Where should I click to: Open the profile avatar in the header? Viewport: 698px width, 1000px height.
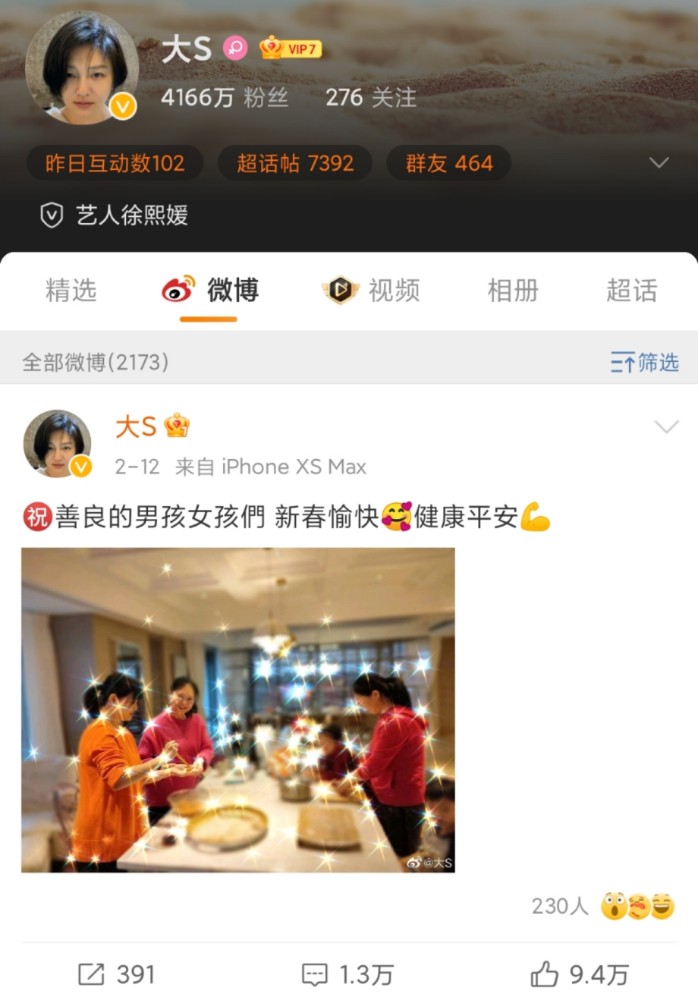(x=82, y=67)
